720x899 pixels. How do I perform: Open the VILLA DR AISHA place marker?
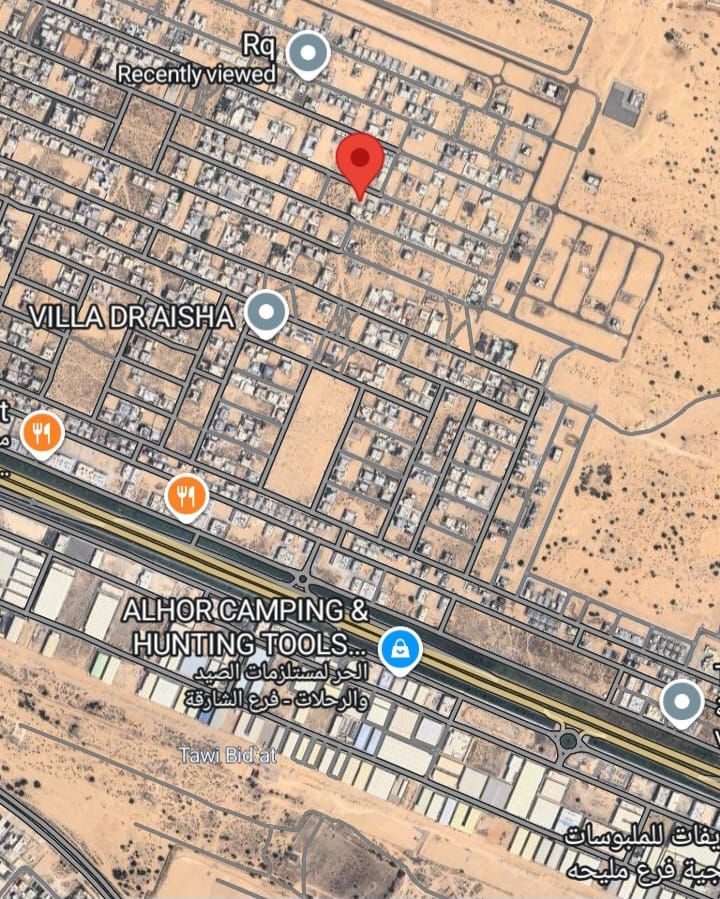(266, 313)
